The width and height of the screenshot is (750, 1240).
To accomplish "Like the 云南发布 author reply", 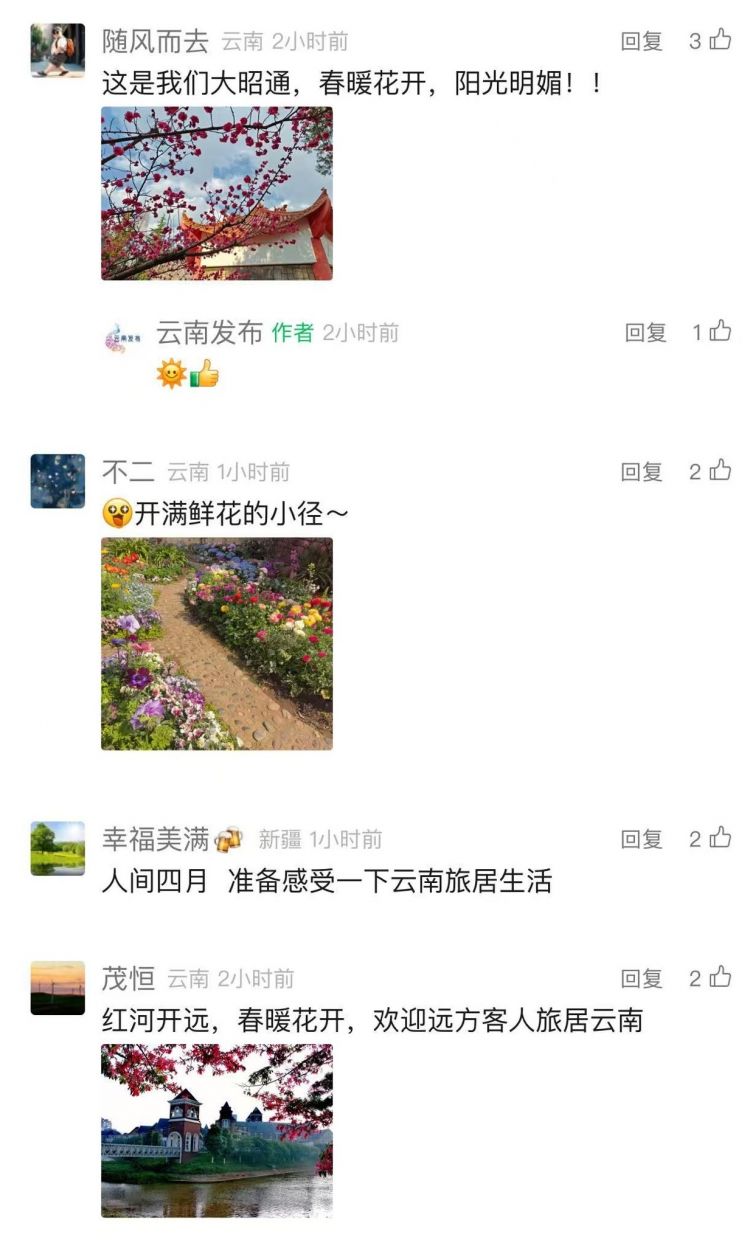I will pos(720,332).
